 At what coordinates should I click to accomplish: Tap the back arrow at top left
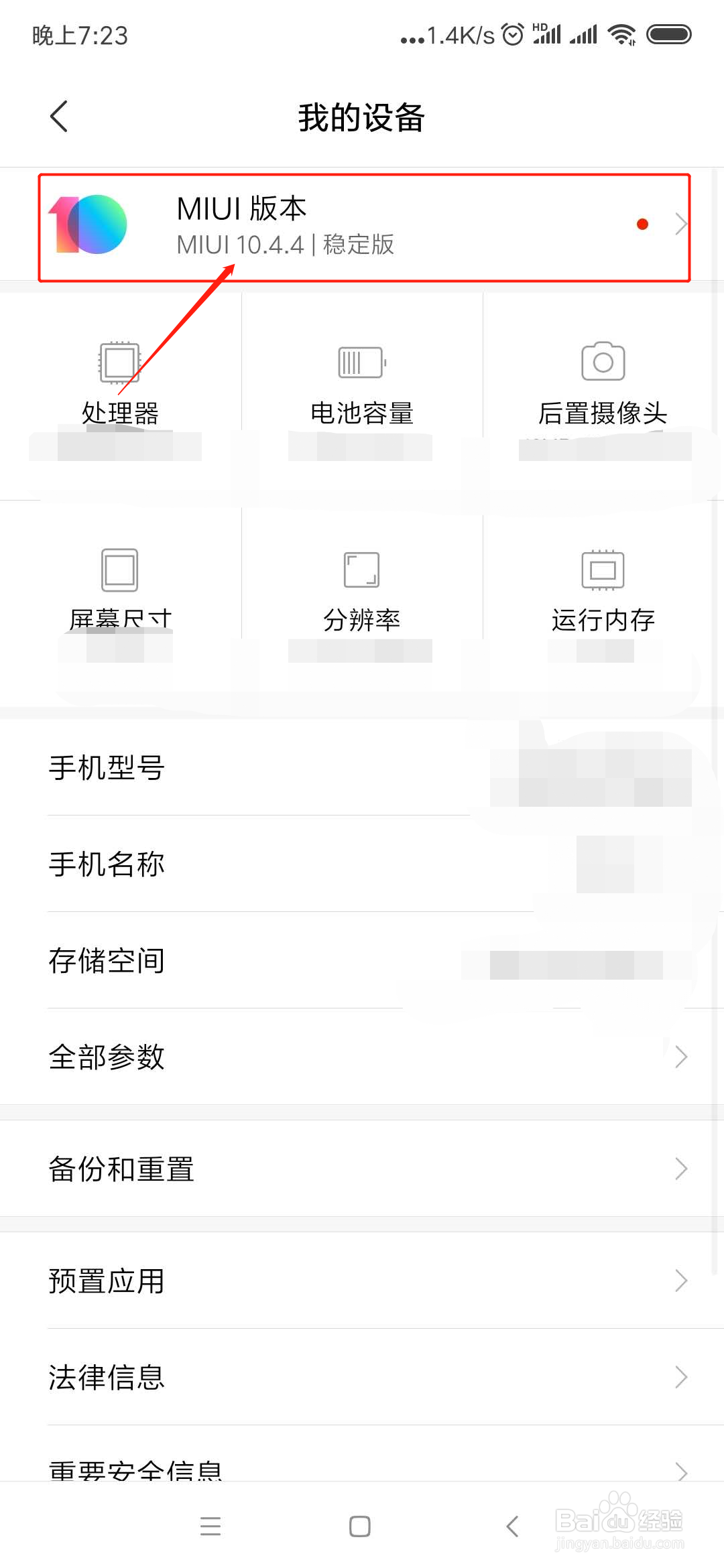58,115
